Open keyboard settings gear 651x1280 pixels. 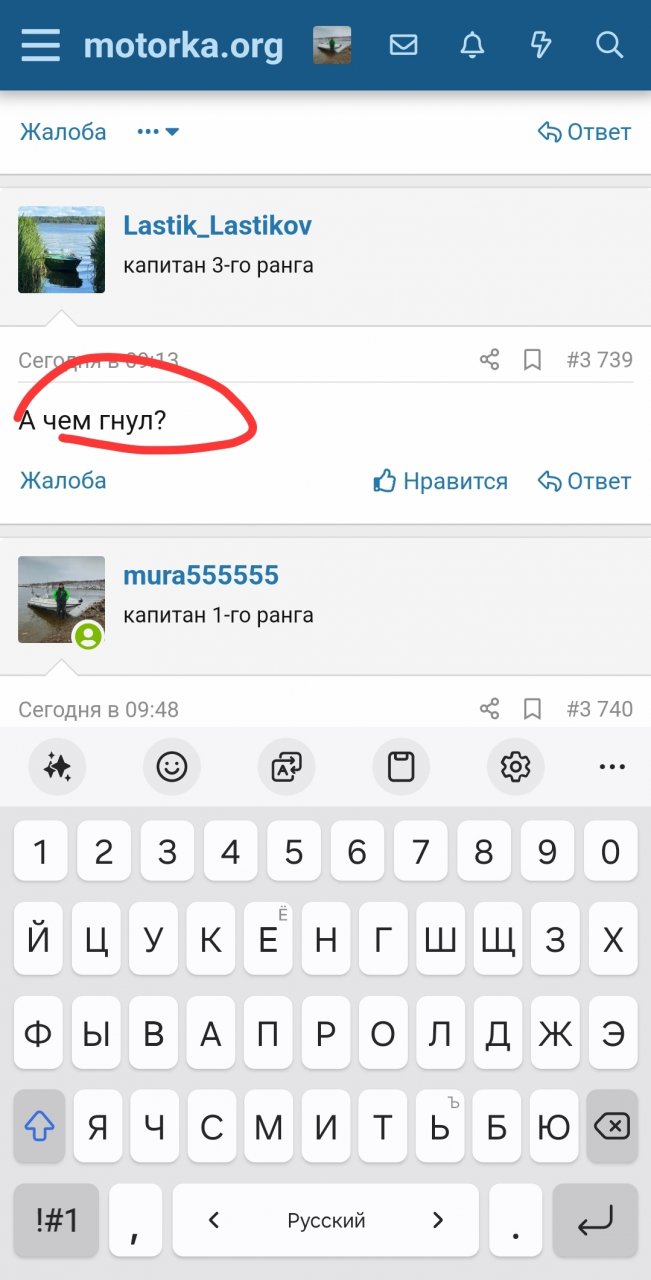(x=515, y=767)
